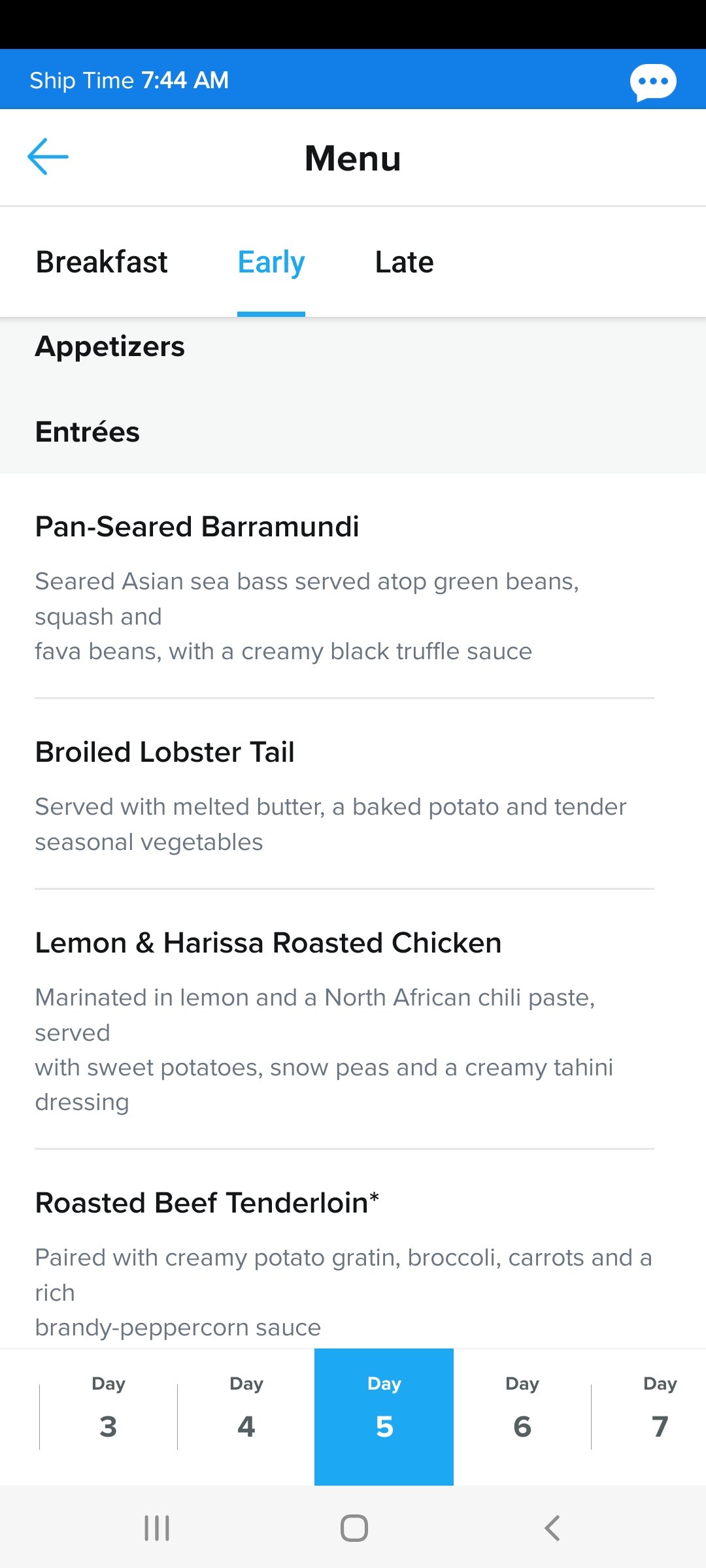This screenshot has width=706, height=1568.
Task: Tap the system home button
Action: (354, 1528)
